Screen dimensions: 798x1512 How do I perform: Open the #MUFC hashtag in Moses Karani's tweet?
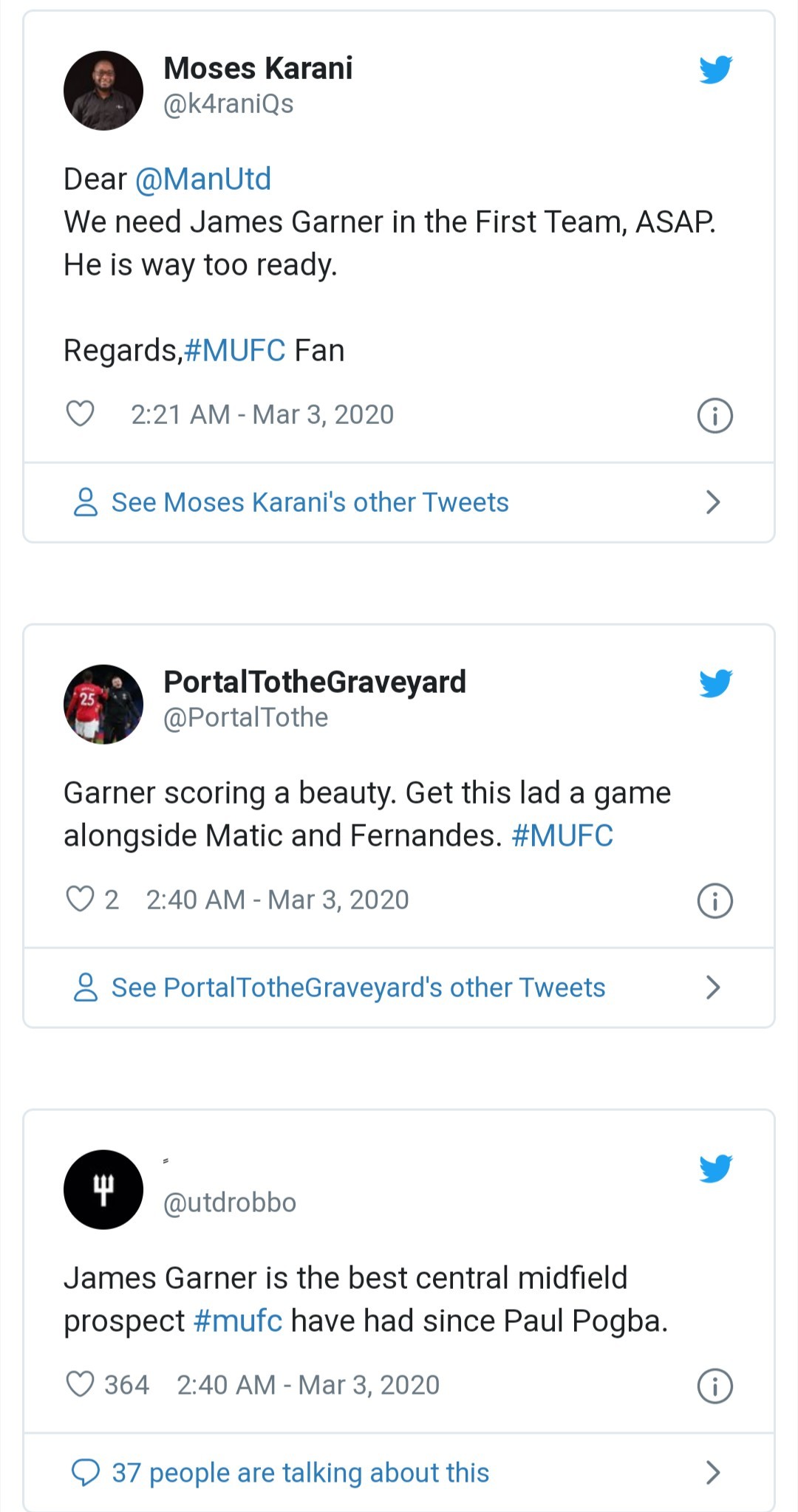tap(236, 350)
